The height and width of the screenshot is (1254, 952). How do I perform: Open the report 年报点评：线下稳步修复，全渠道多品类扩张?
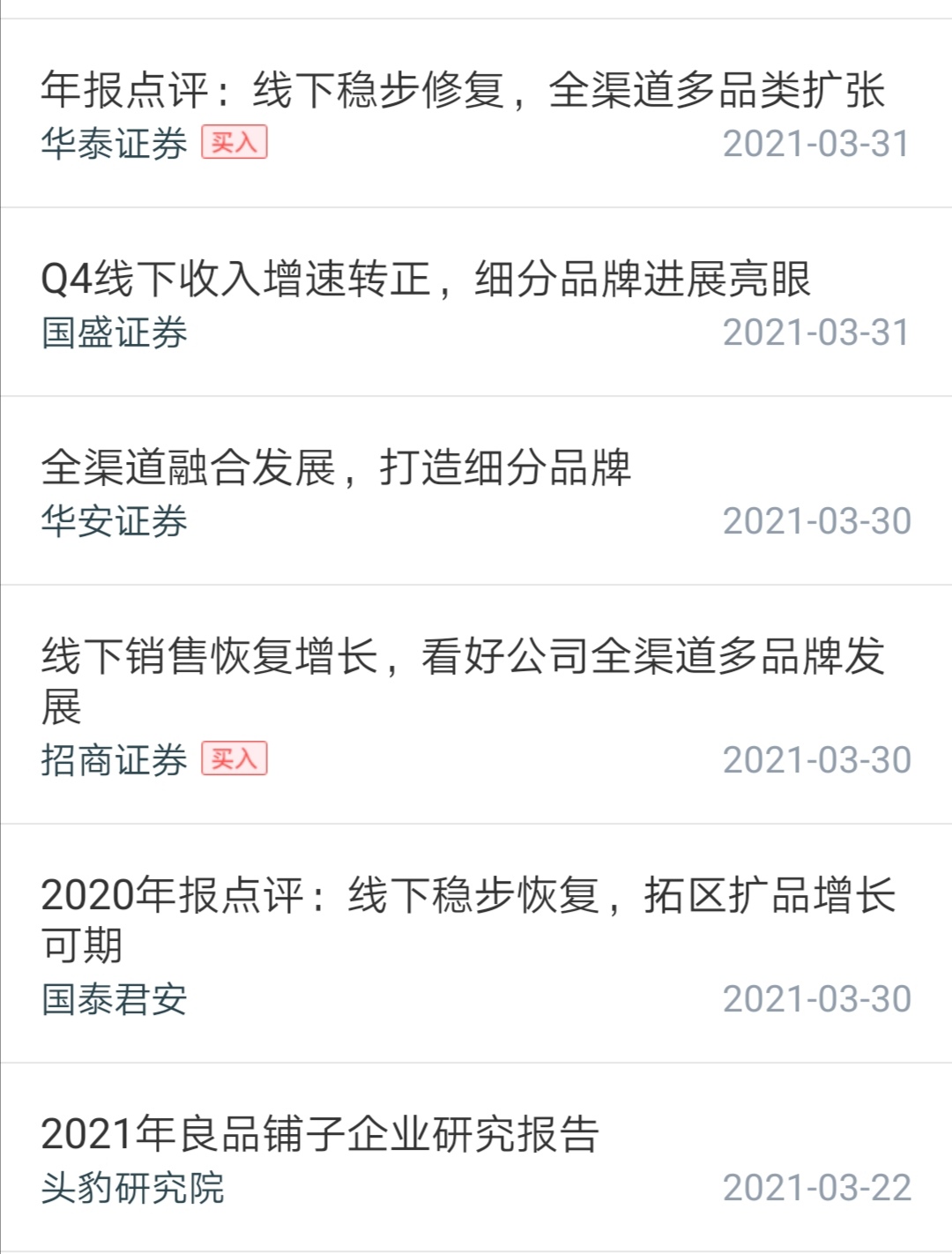[x=467, y=87]
